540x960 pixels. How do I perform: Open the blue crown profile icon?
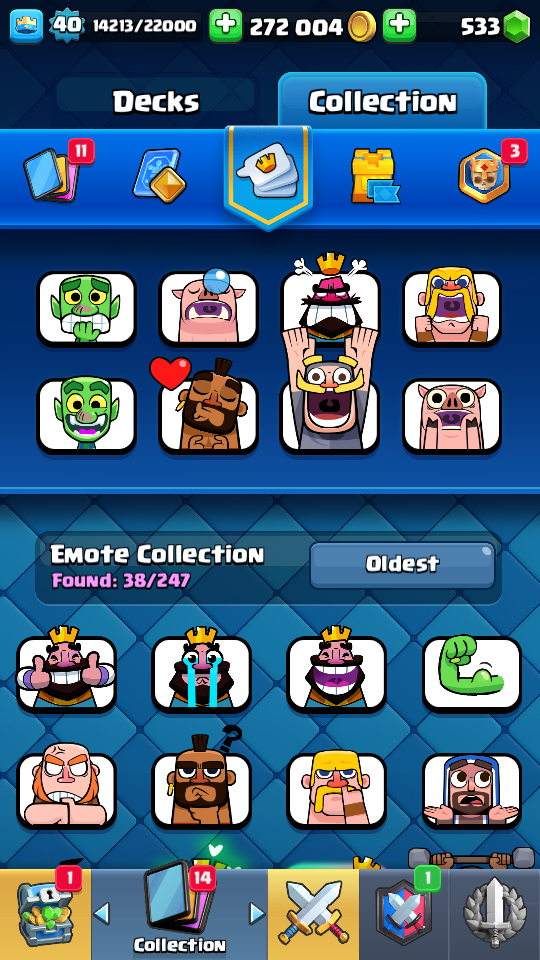point(26,26)
